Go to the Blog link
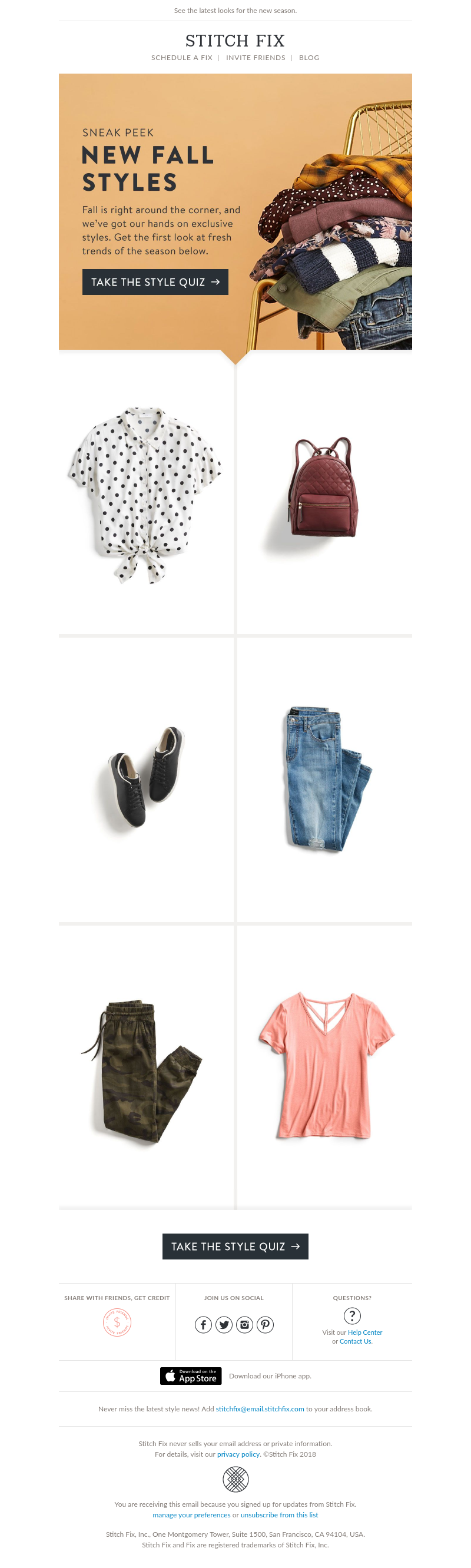 tap(309, 58)
